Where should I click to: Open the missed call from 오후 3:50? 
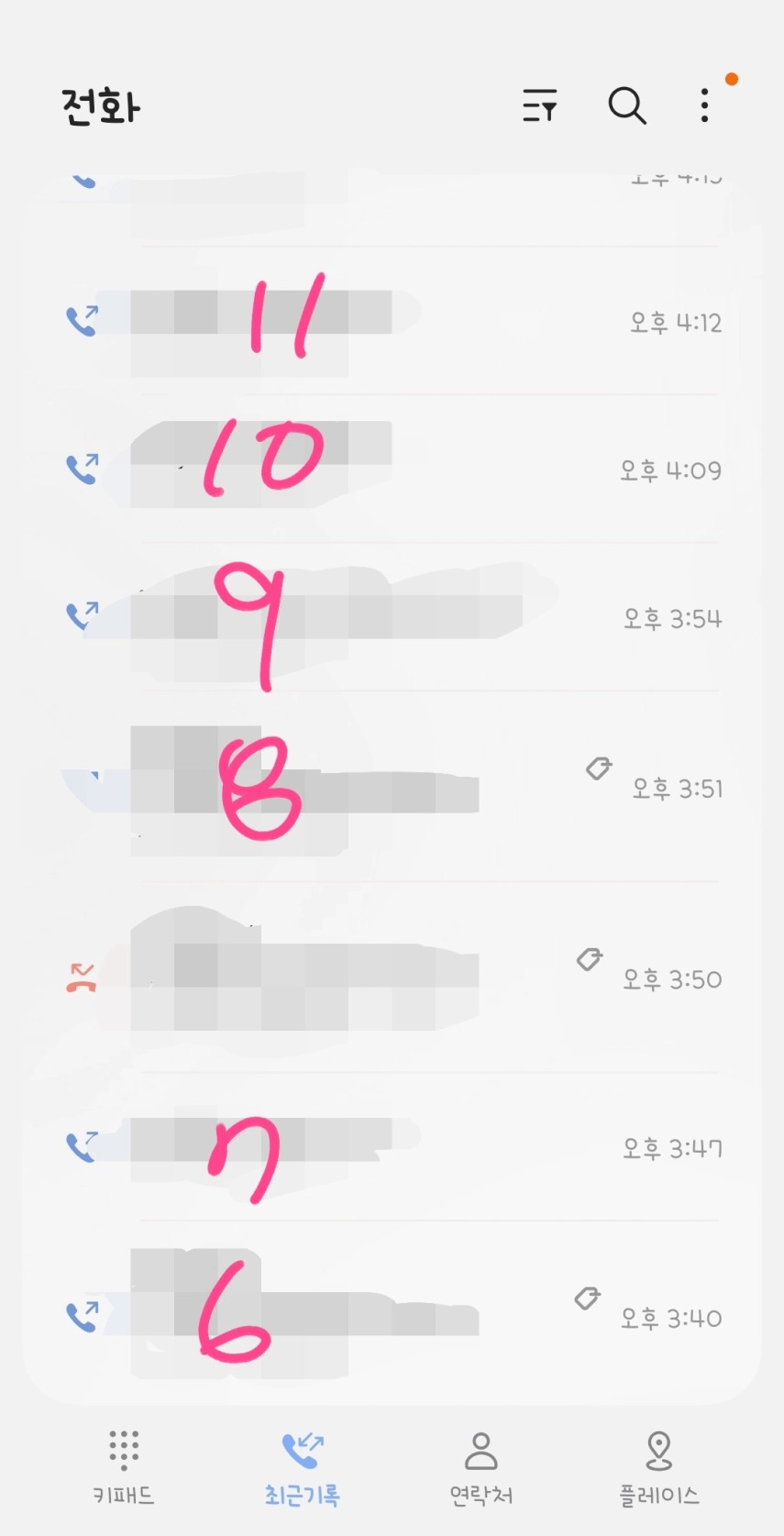tap(394, 978)
